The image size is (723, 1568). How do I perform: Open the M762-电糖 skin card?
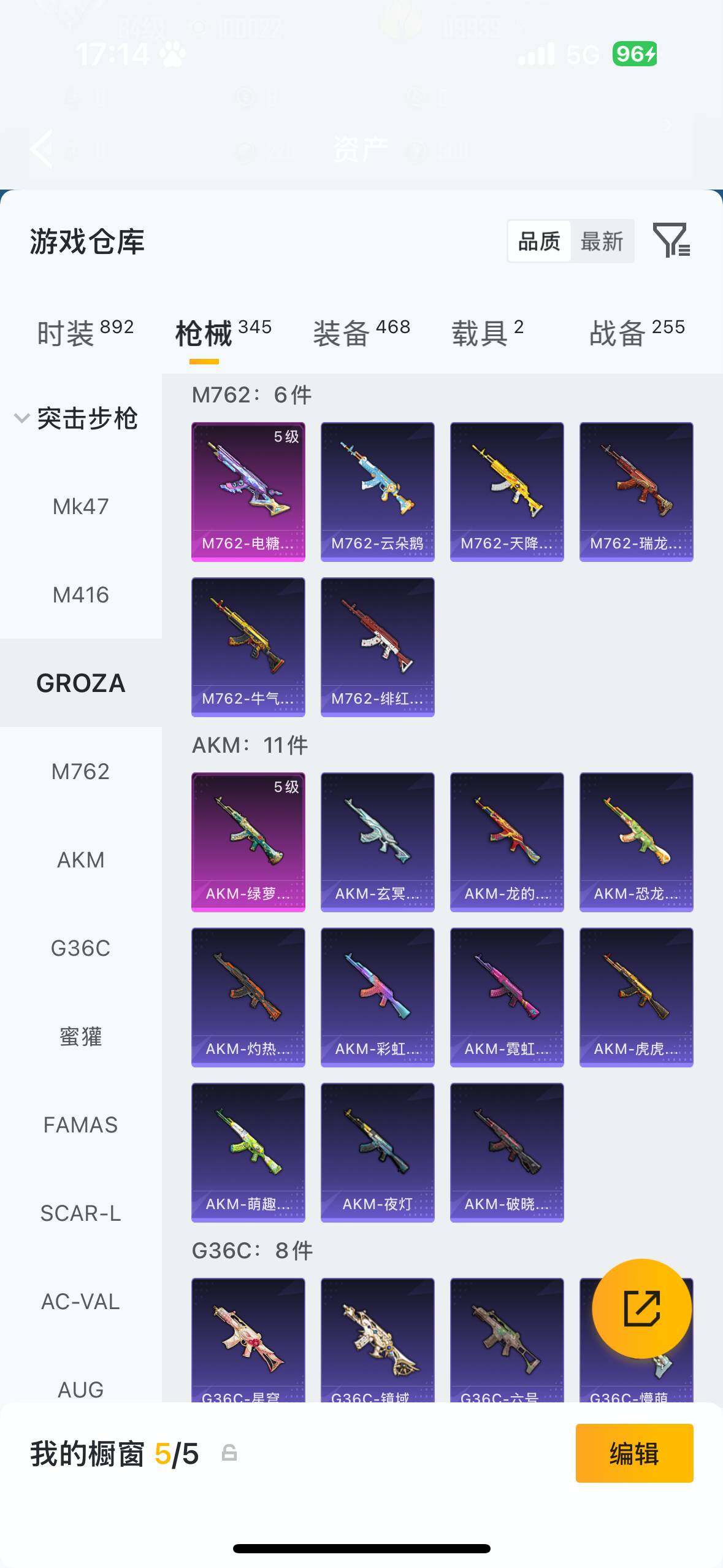click(248, 491)
